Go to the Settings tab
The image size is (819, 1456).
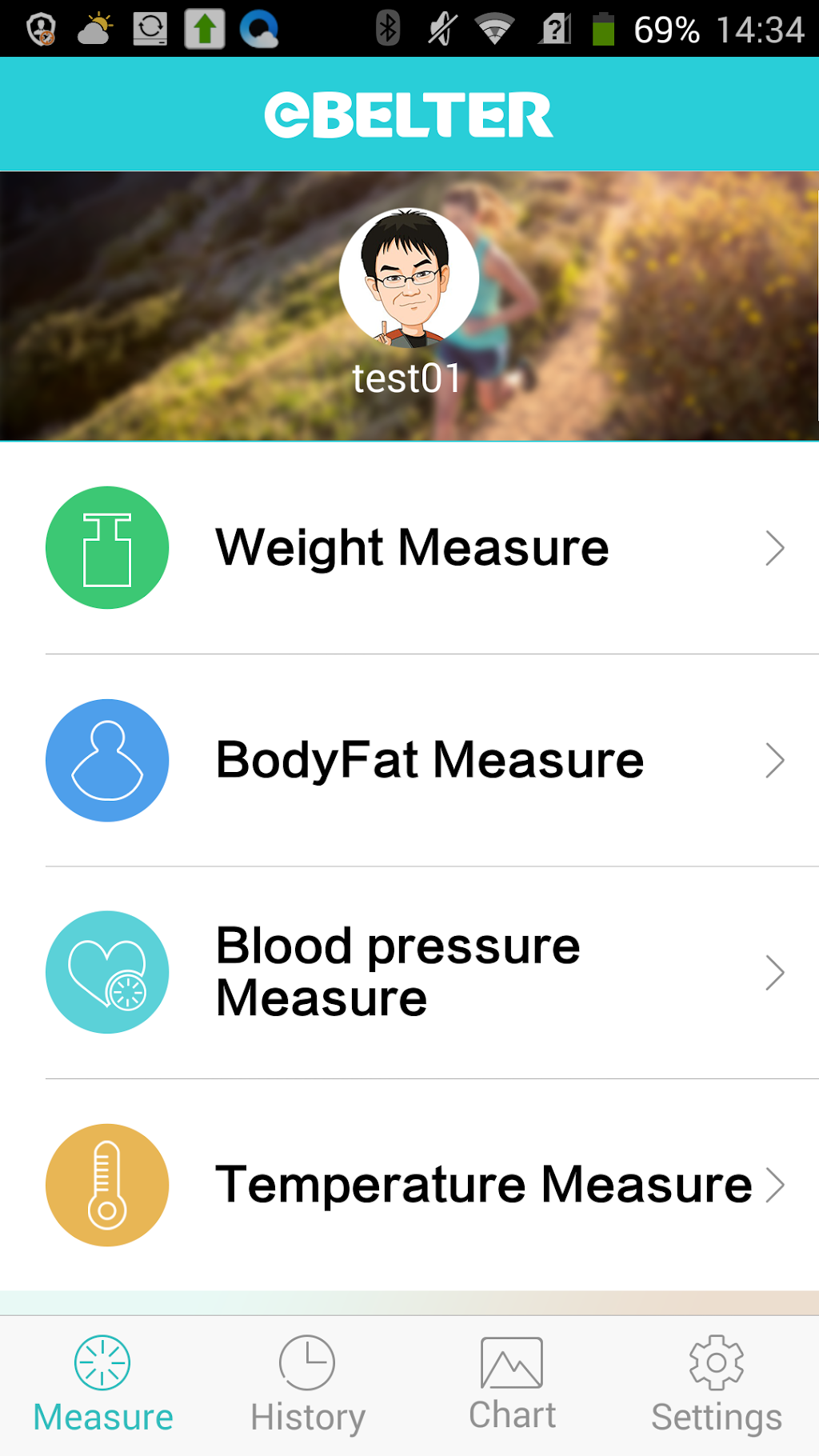coord(717,1385)
